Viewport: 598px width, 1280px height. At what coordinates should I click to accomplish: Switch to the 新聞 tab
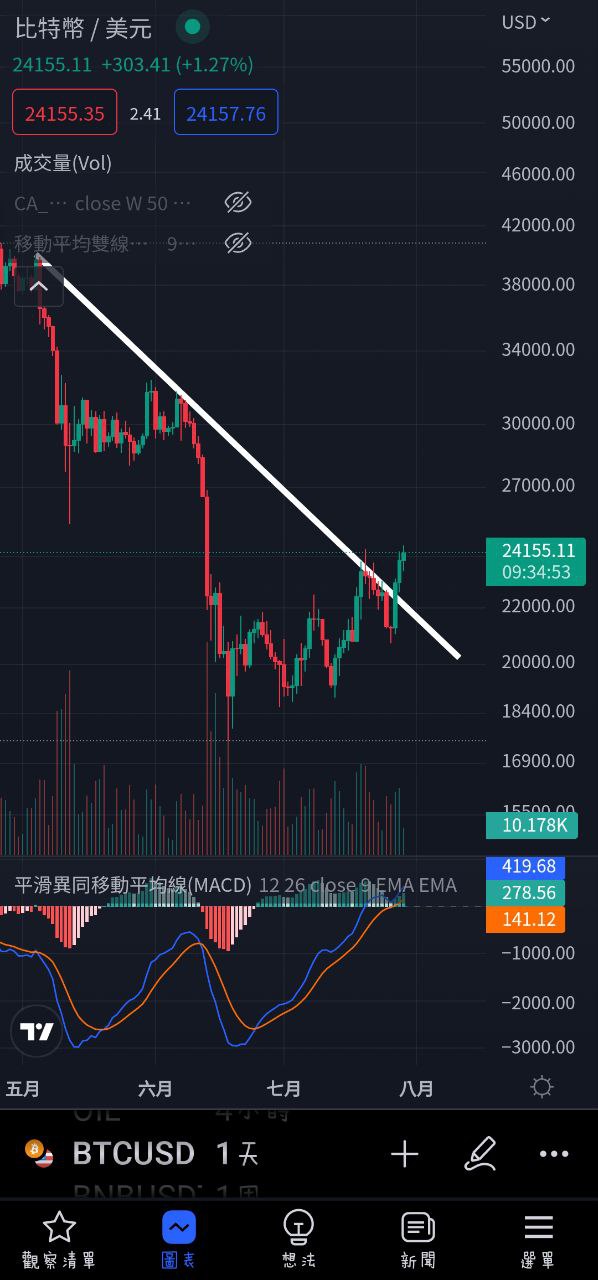[418, 1240]
